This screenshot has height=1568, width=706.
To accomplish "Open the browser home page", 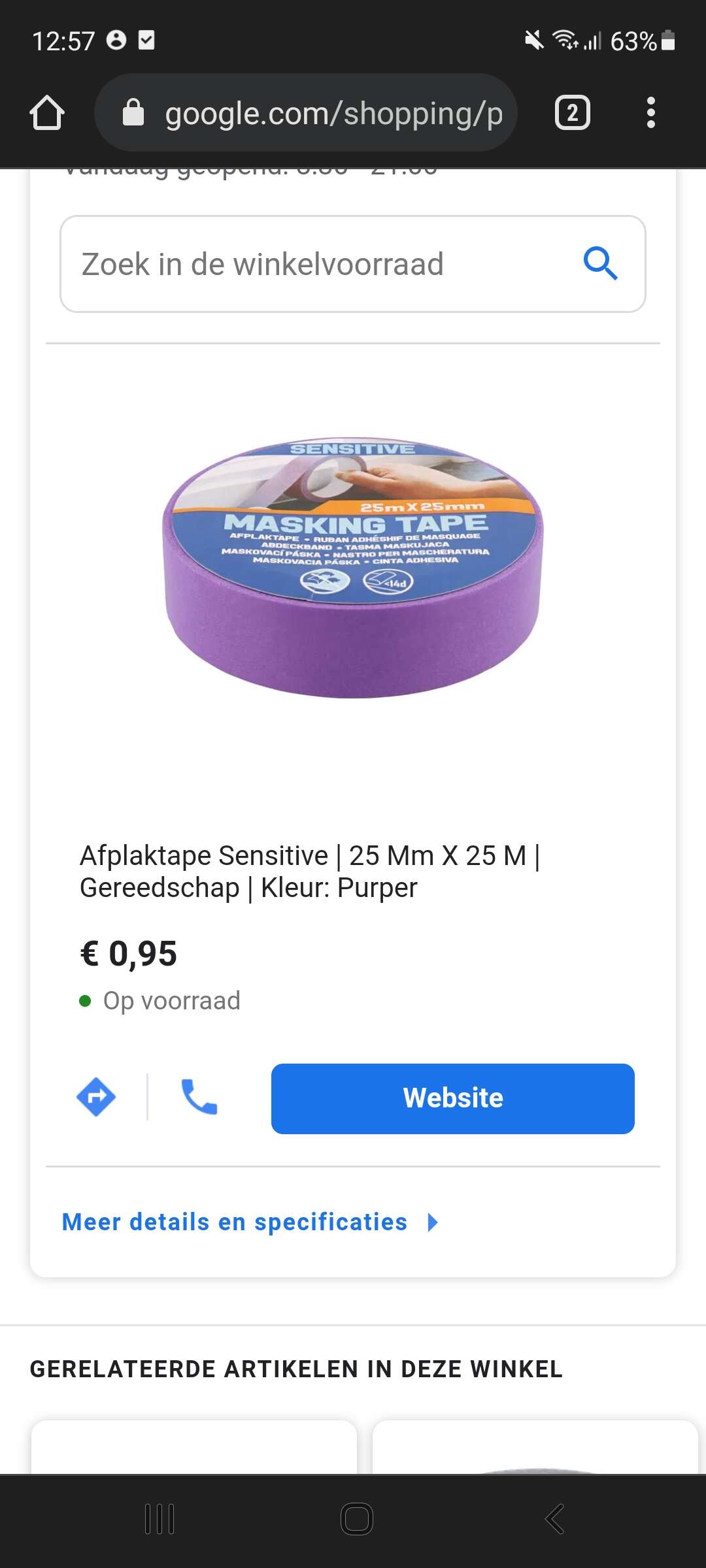I will pyautogui.click(x=47, y=113).
